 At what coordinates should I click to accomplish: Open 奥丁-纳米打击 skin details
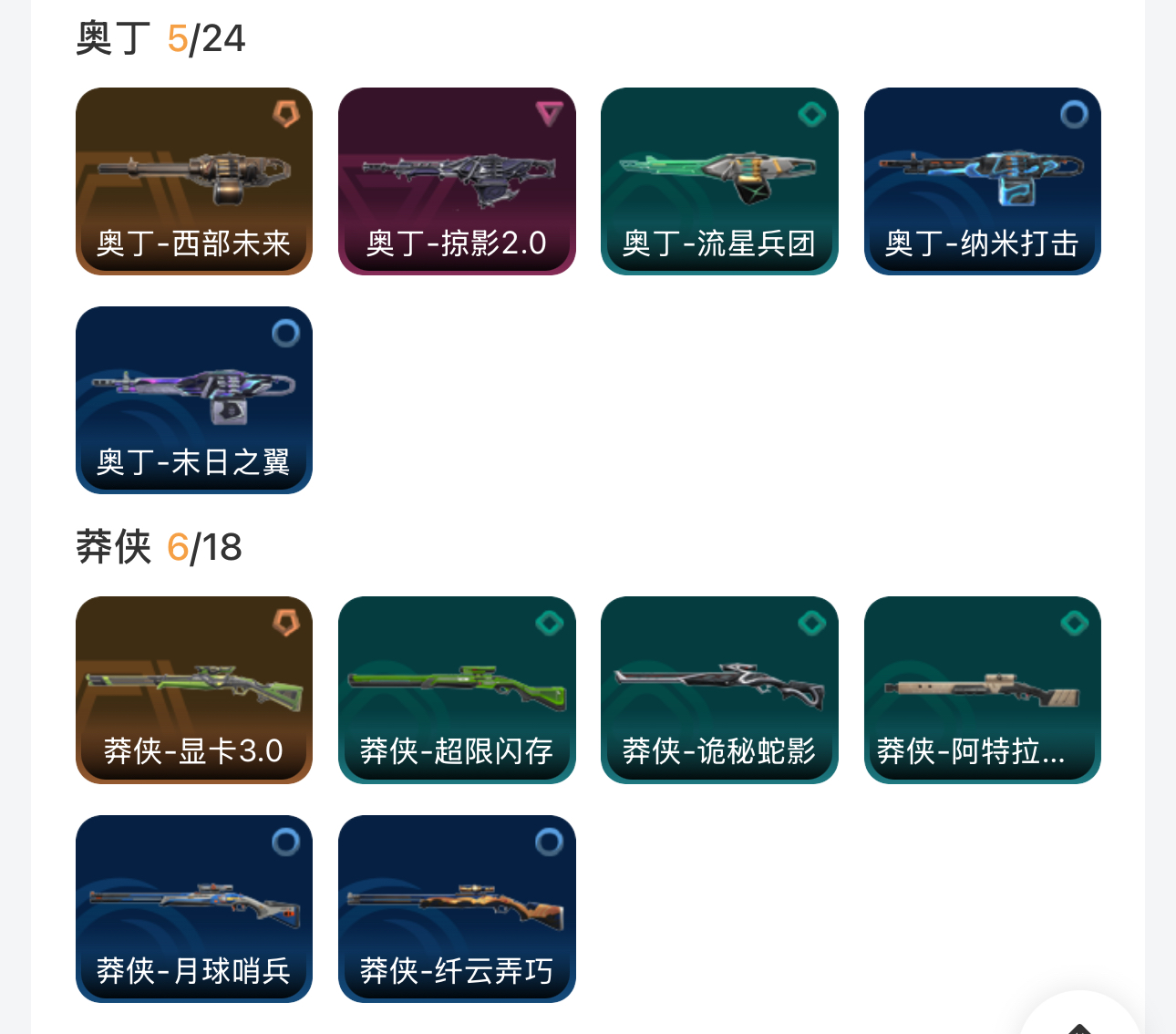pos(982,181)
